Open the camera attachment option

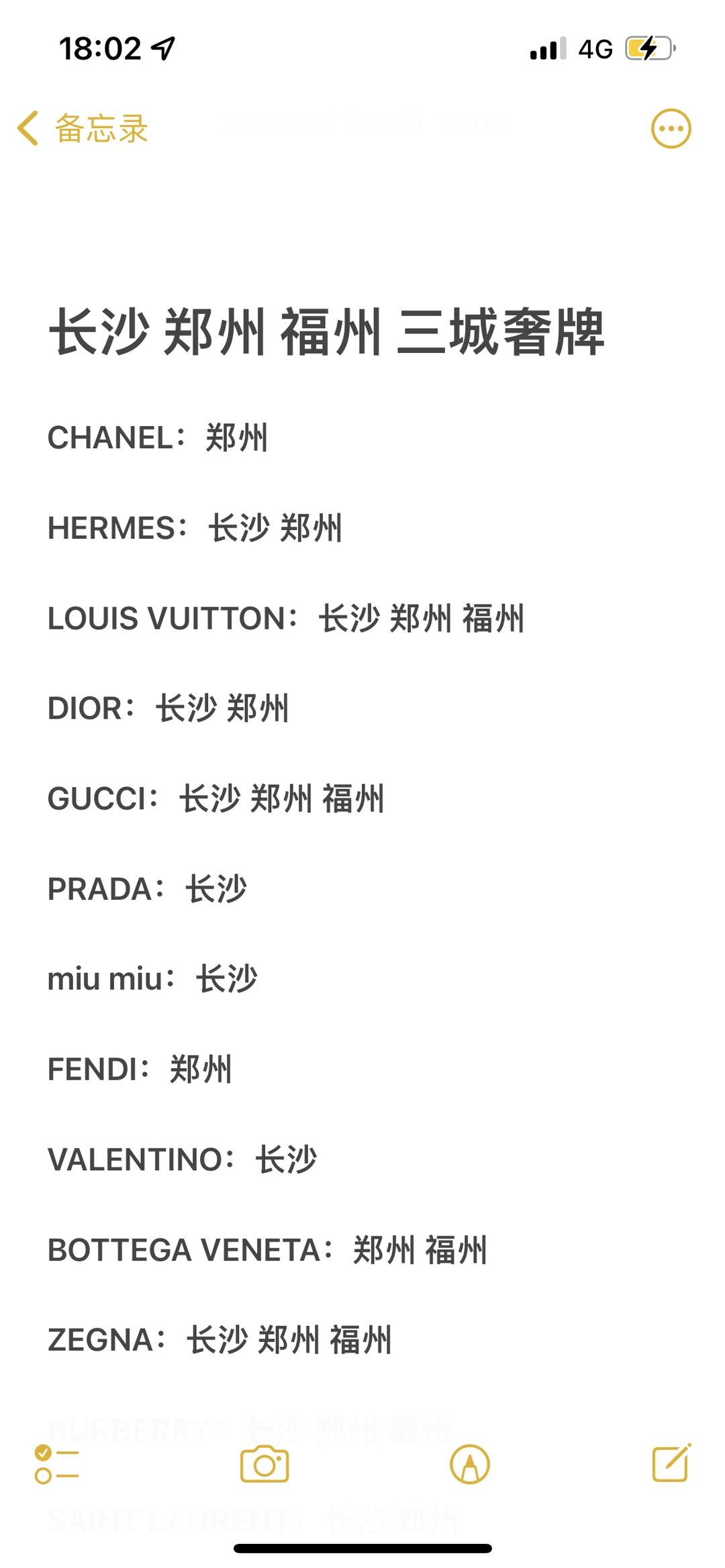[x=264, y=1463]
